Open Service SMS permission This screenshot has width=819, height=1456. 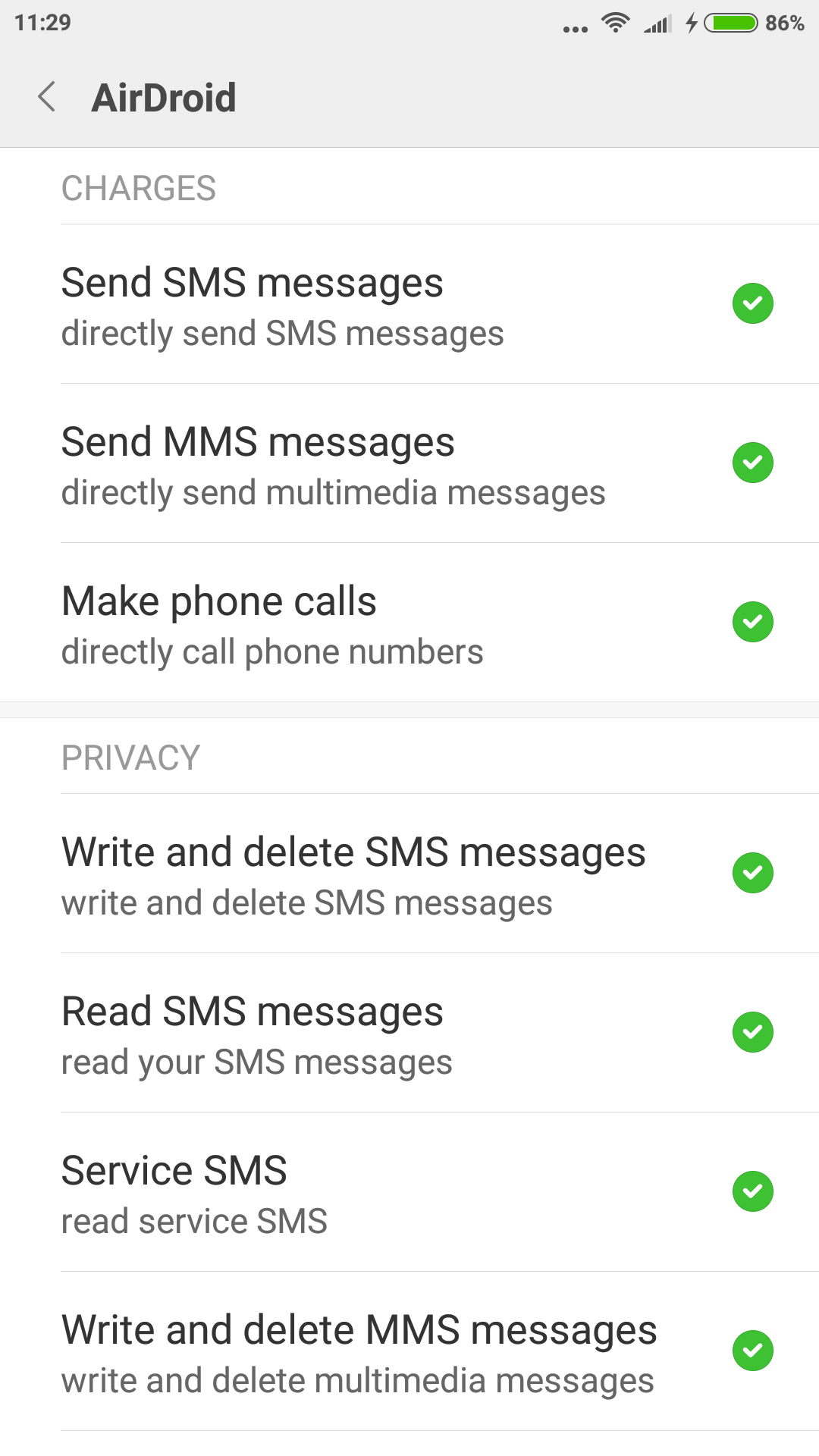[x=409, y=1192]
